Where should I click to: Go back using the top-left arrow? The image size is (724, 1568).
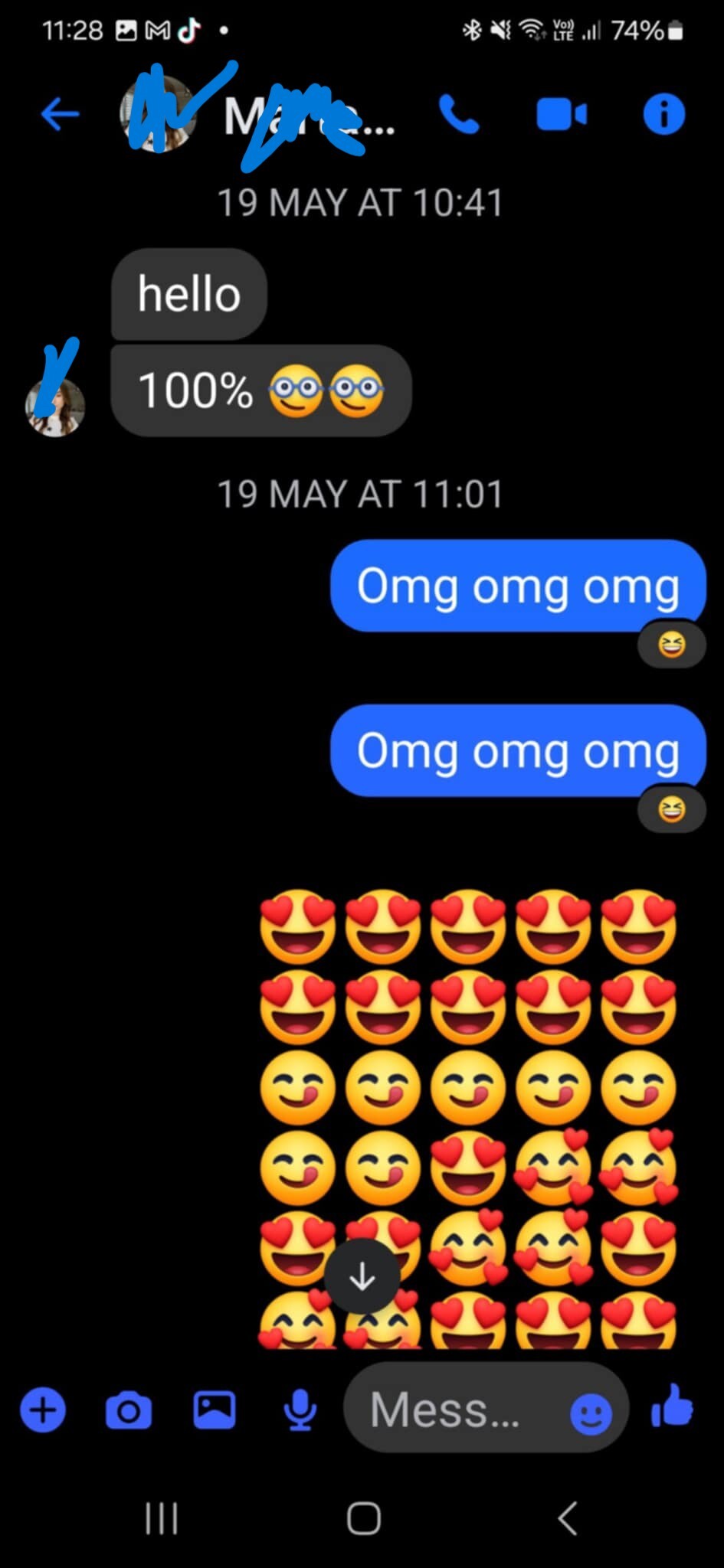point(60,115)
